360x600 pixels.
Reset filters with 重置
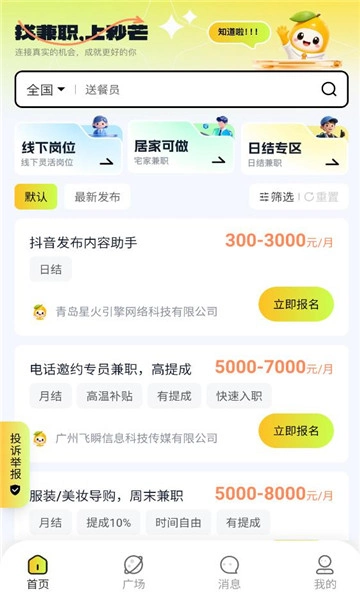321,197
